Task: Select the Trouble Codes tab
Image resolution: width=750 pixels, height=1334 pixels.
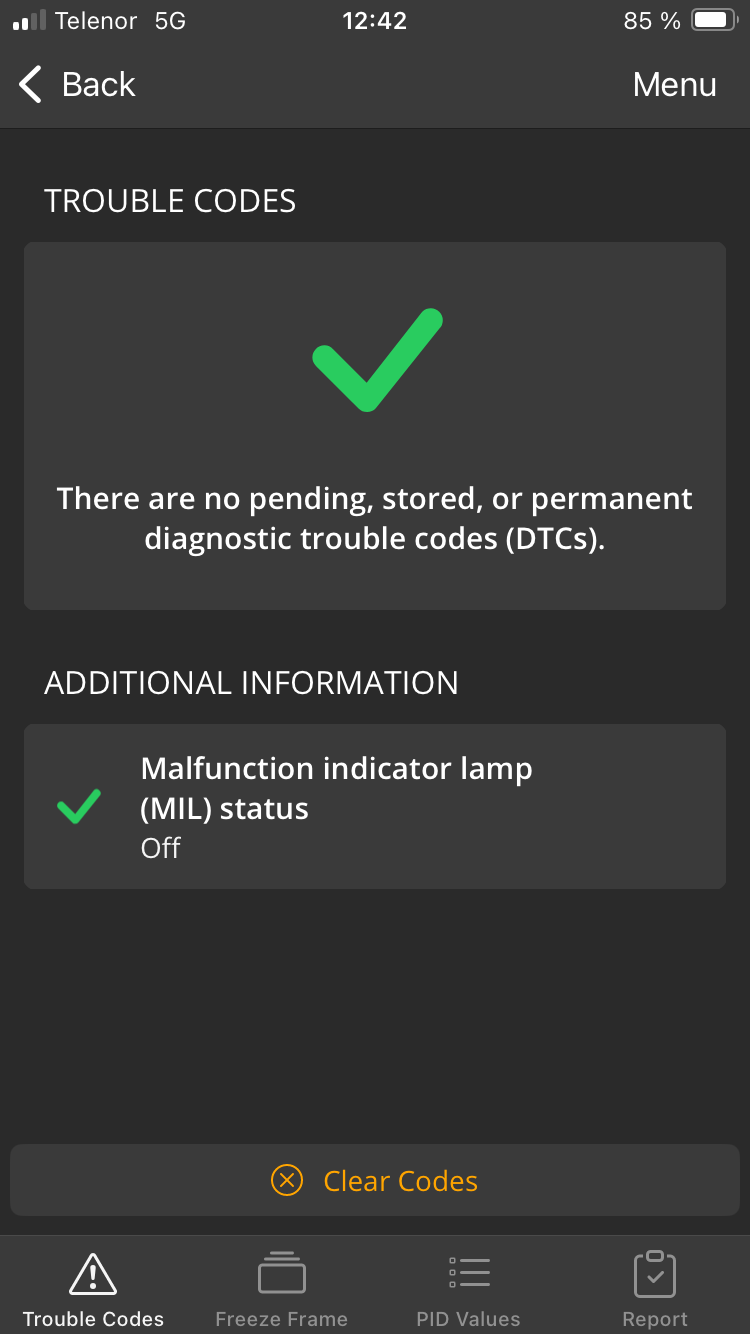Action: (x=93, y=1289)
